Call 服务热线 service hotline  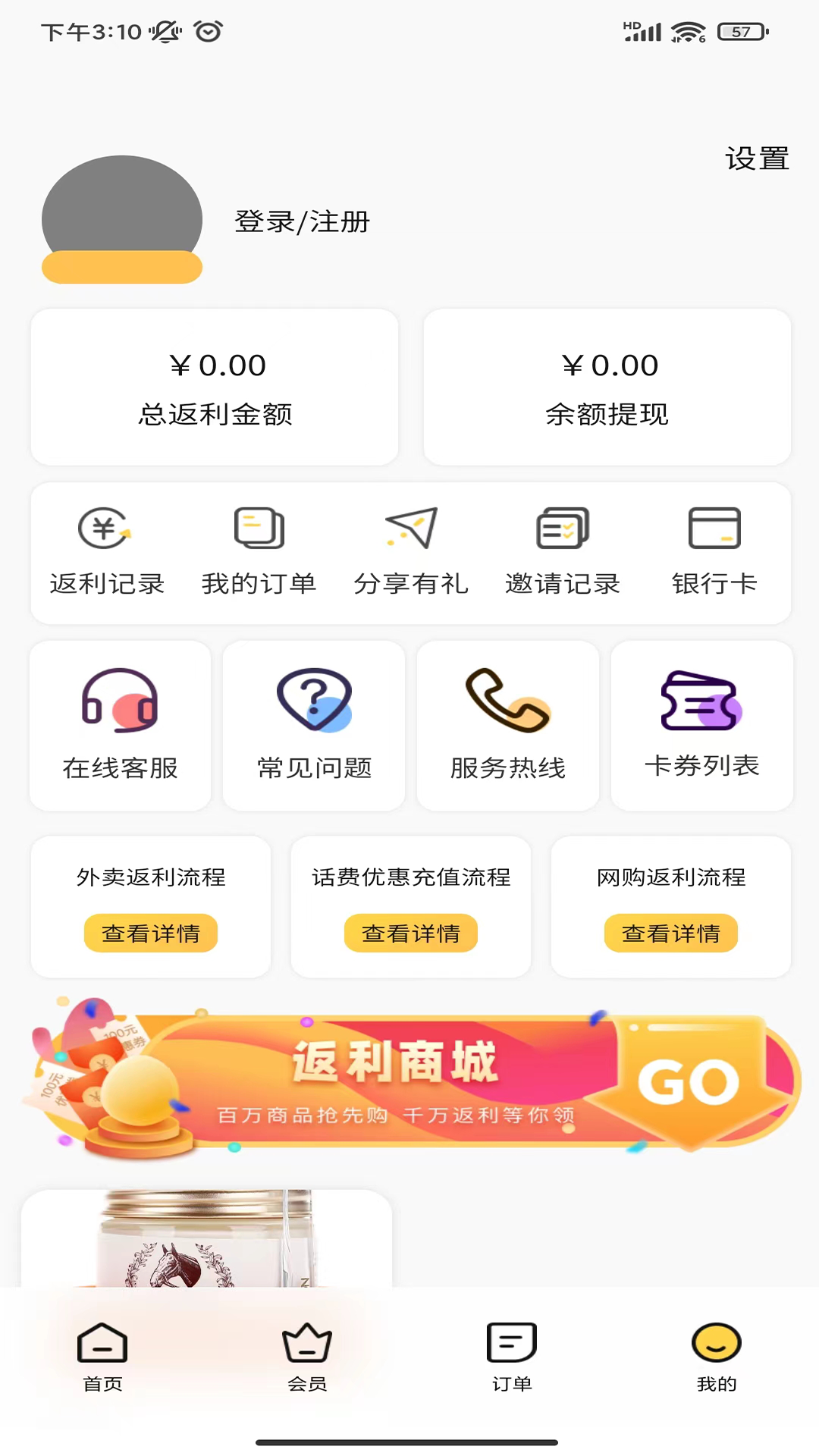tap(508, 725)
